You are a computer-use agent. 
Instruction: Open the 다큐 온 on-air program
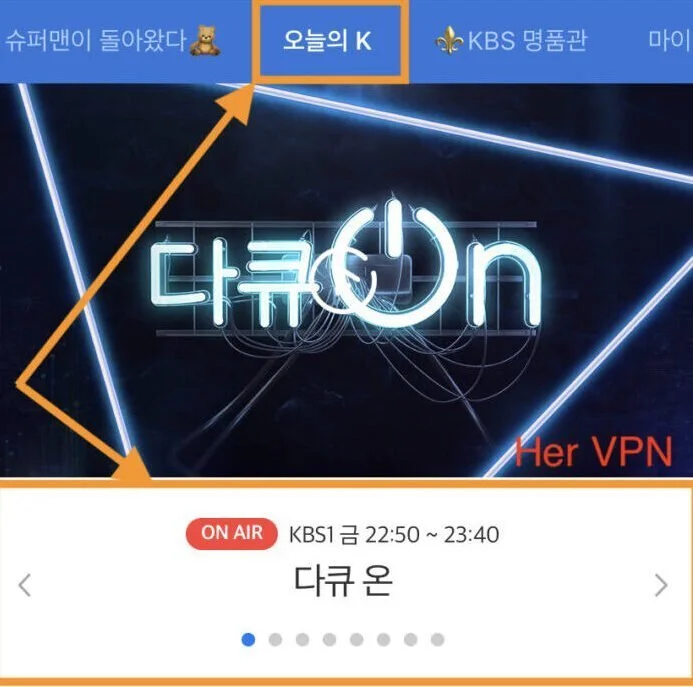pyautogui.click(x=343, y=582)
